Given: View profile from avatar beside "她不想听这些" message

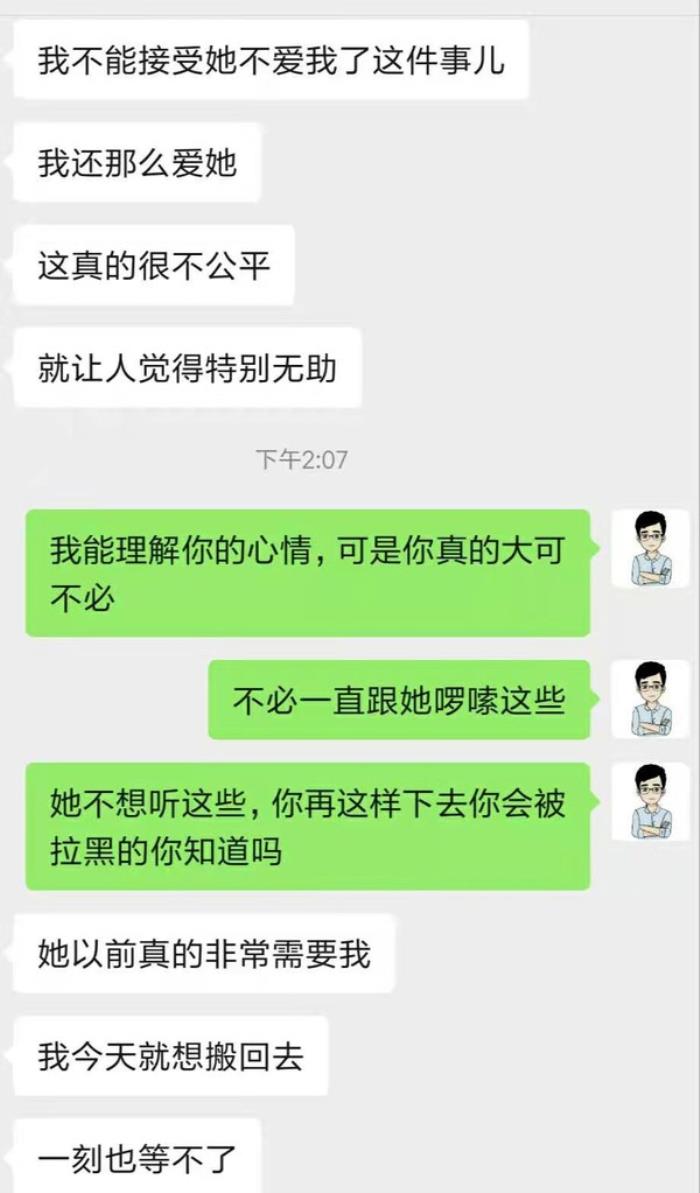Looking at the screenshot, I should (x=650, y=802).
